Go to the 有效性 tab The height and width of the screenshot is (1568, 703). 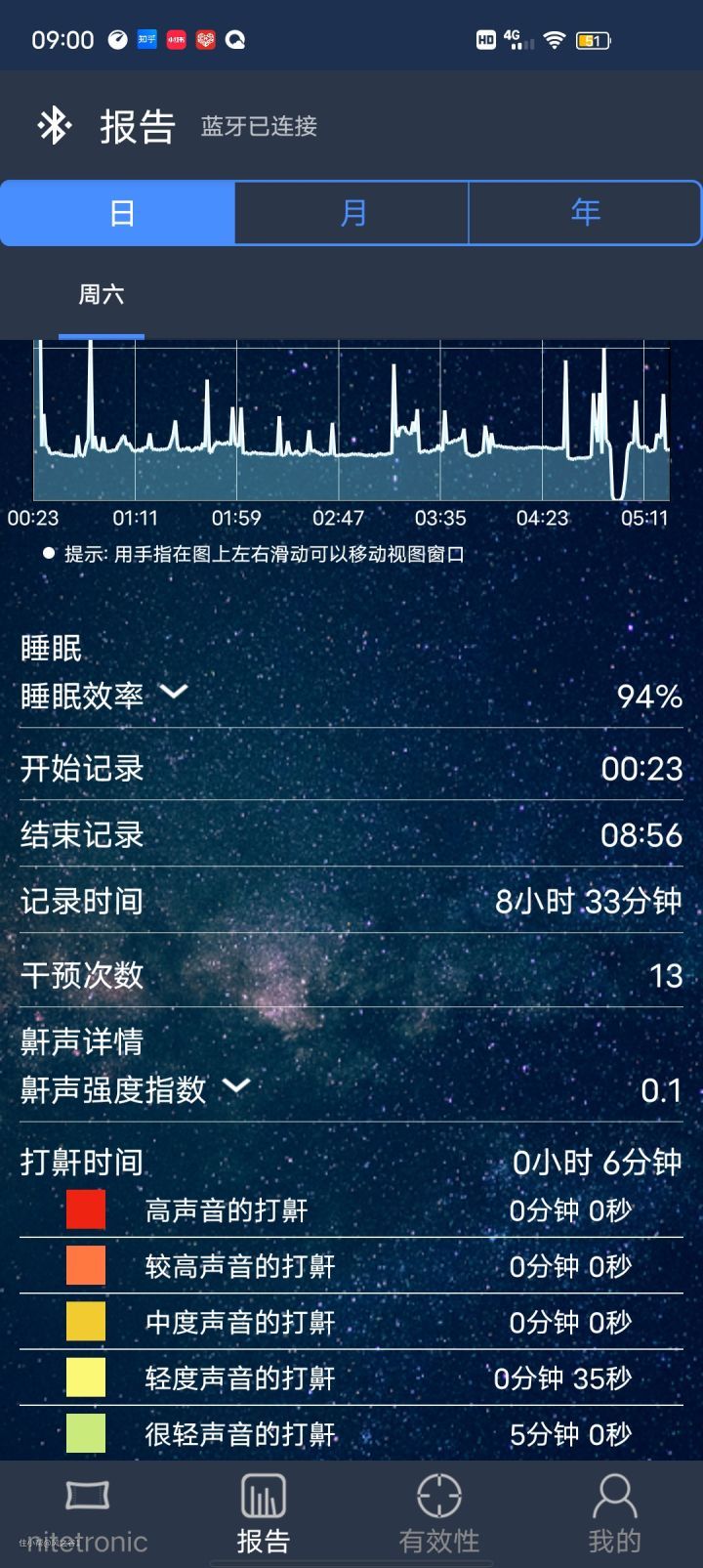438,1513
